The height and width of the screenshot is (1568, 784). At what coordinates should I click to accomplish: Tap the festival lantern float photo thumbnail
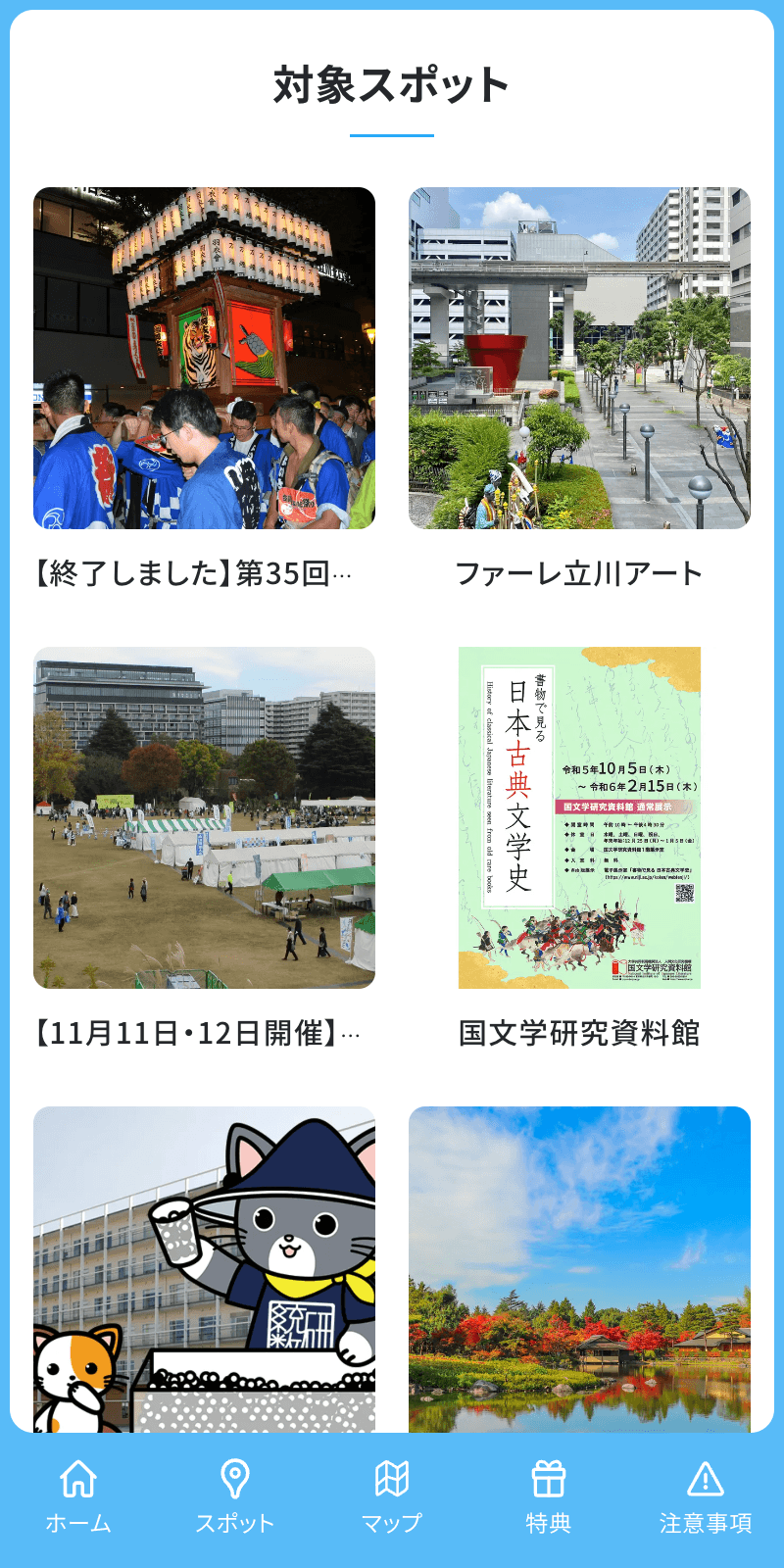tap(206, 360)
